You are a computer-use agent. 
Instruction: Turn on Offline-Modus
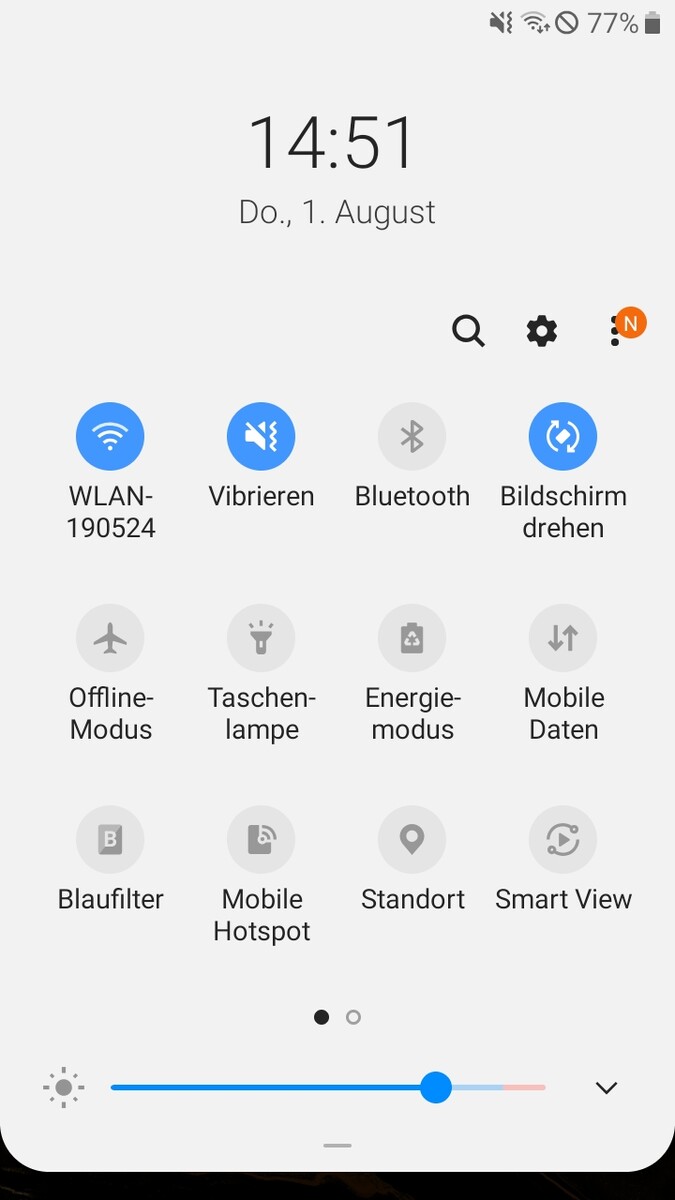pos(110,638)
